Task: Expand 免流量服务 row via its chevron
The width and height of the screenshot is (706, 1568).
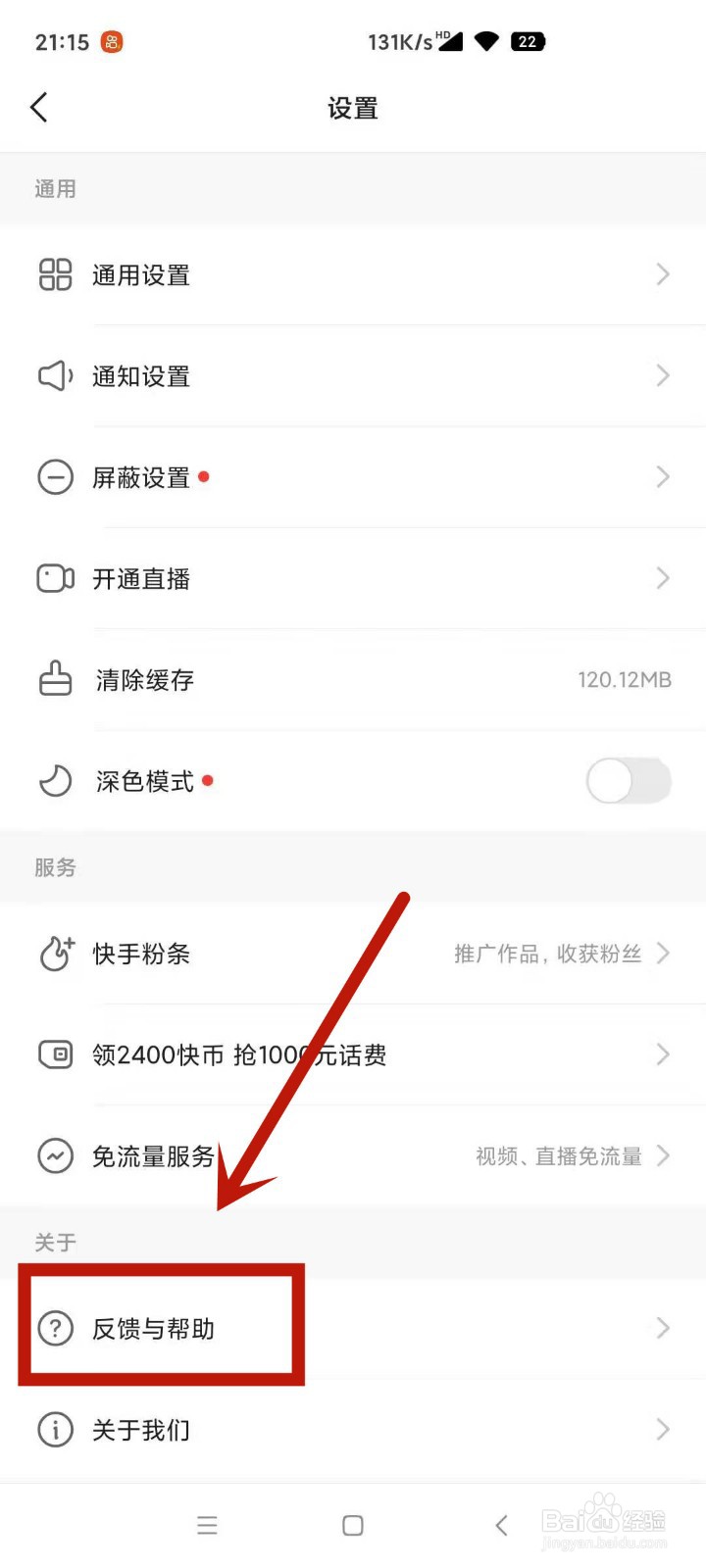Action: [663, 1156]
